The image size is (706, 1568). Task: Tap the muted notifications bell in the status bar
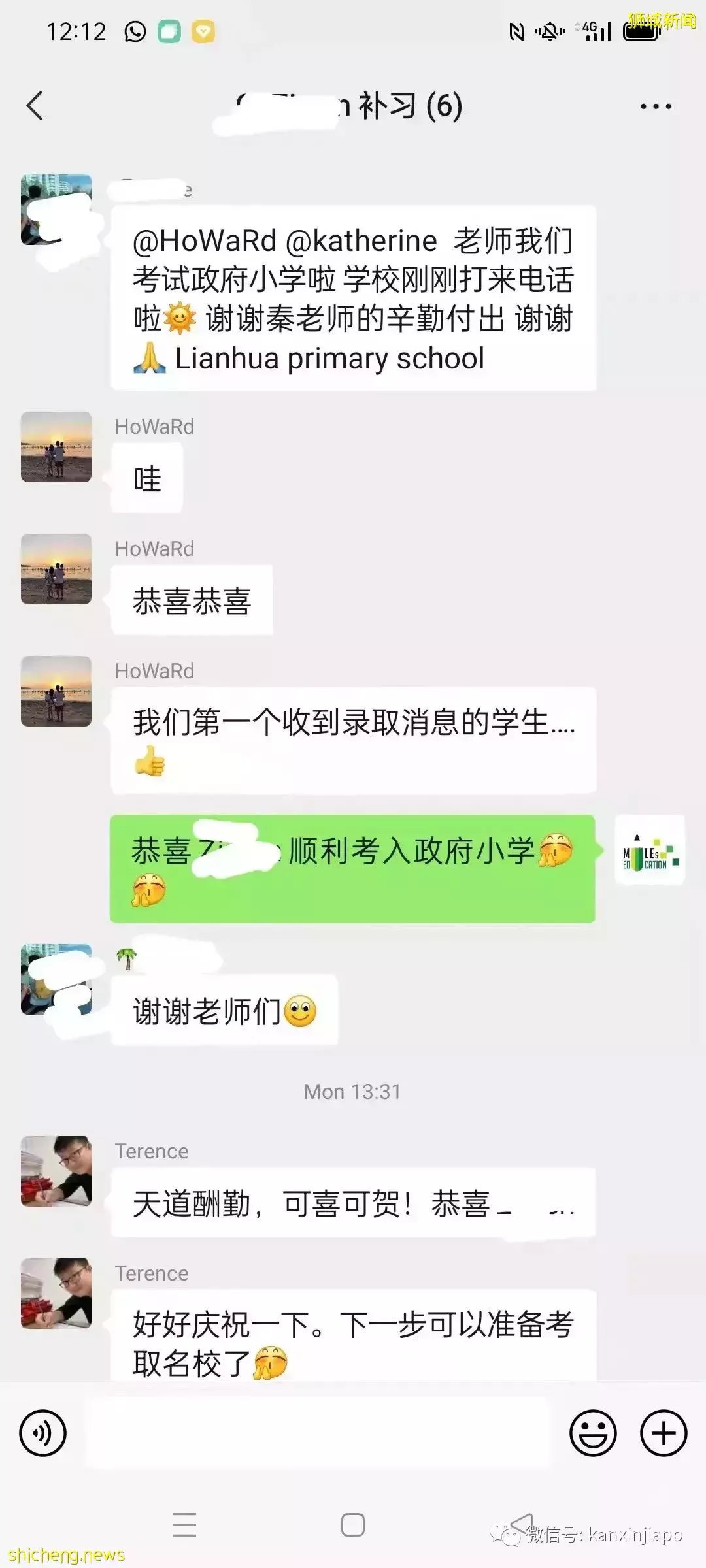tap(551, 31)
